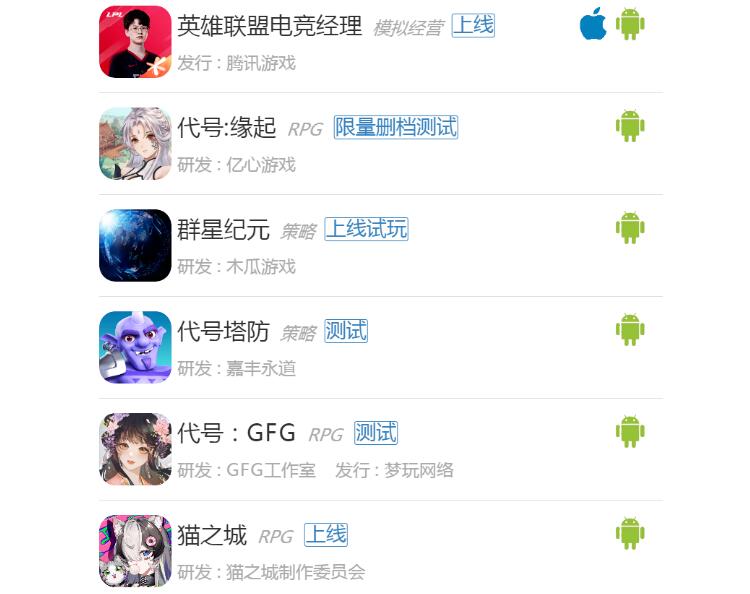Viewport: 750px width, 594px height.
Task: Tap the Android icon for 猫之城
Action: [x=630, y=534]
